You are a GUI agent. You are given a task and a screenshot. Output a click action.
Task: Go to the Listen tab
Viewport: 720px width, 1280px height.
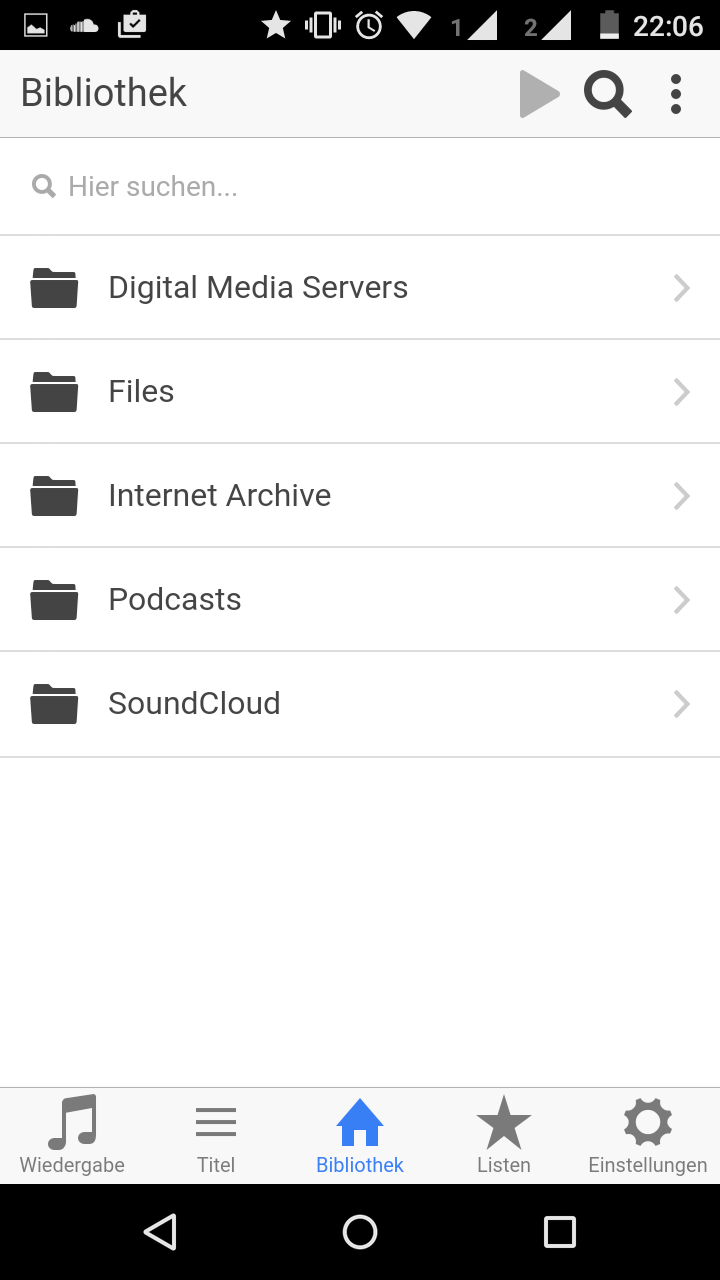coord(504,1136)
